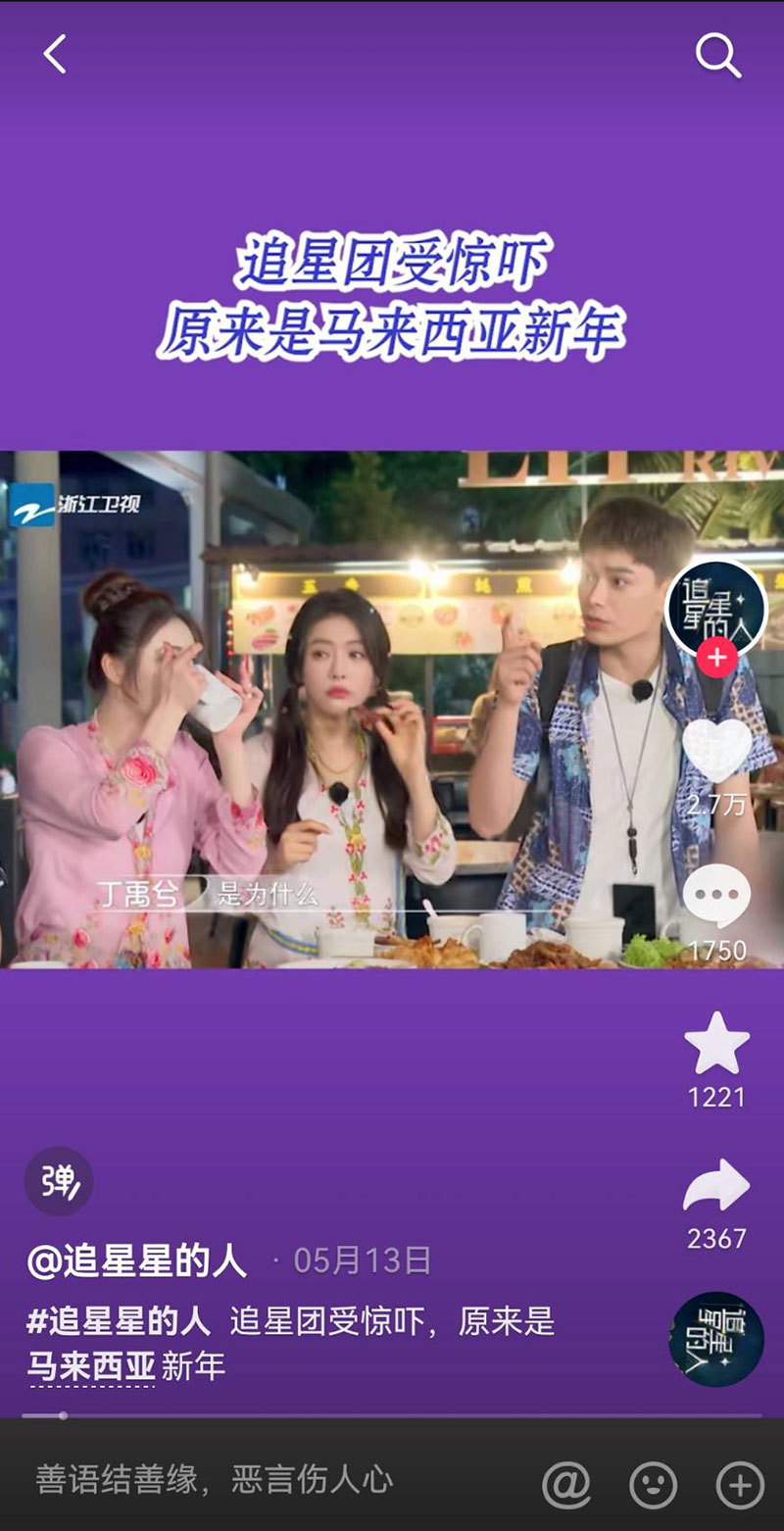Share this video via arrow icon
Viewport: 784px width, 1531px height.
coord(716,1185)
